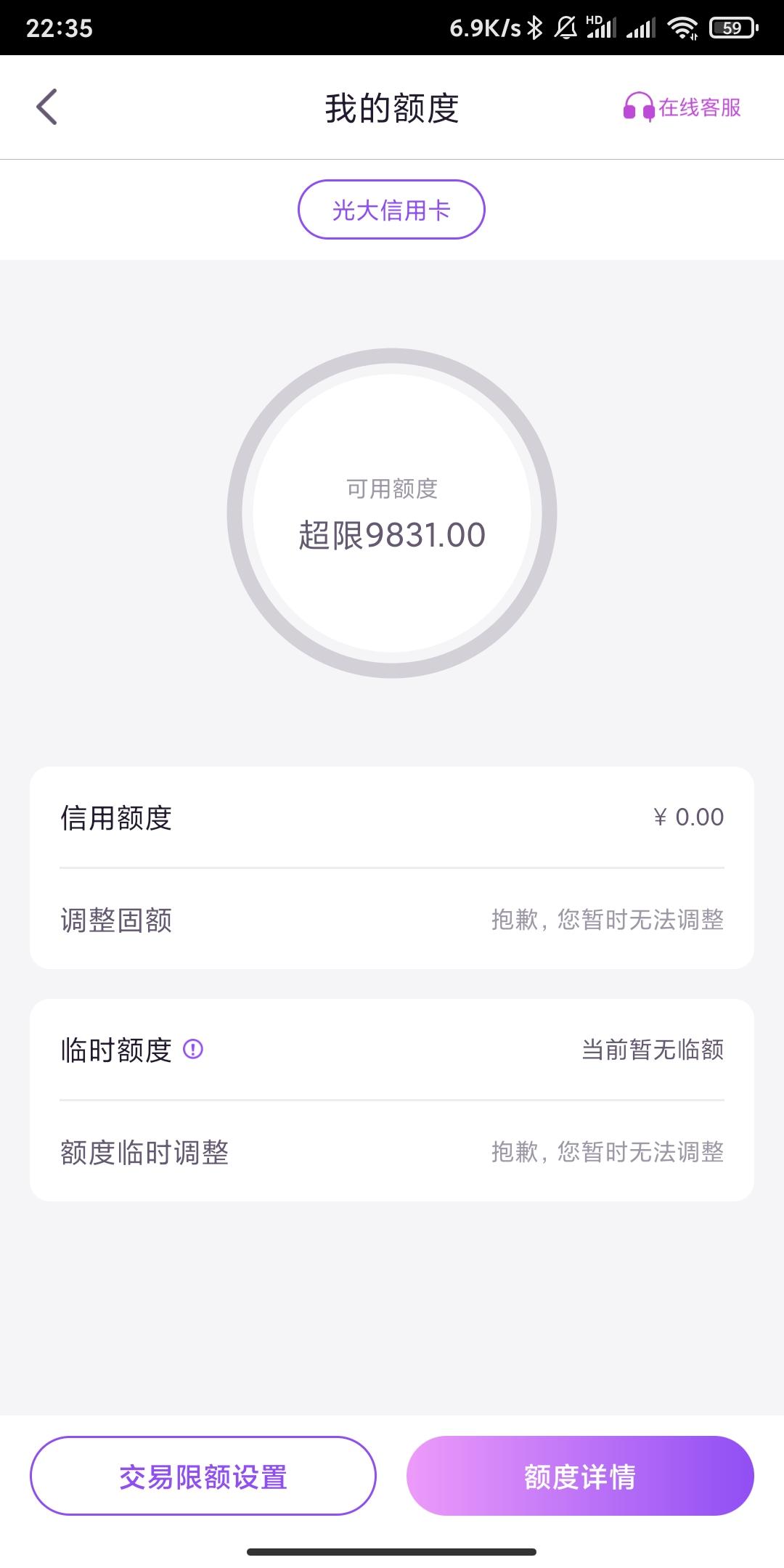Tap the 光大信用卡 card selector chip
This screenshot has width=784, height=1568.
[x=391, y=210]
